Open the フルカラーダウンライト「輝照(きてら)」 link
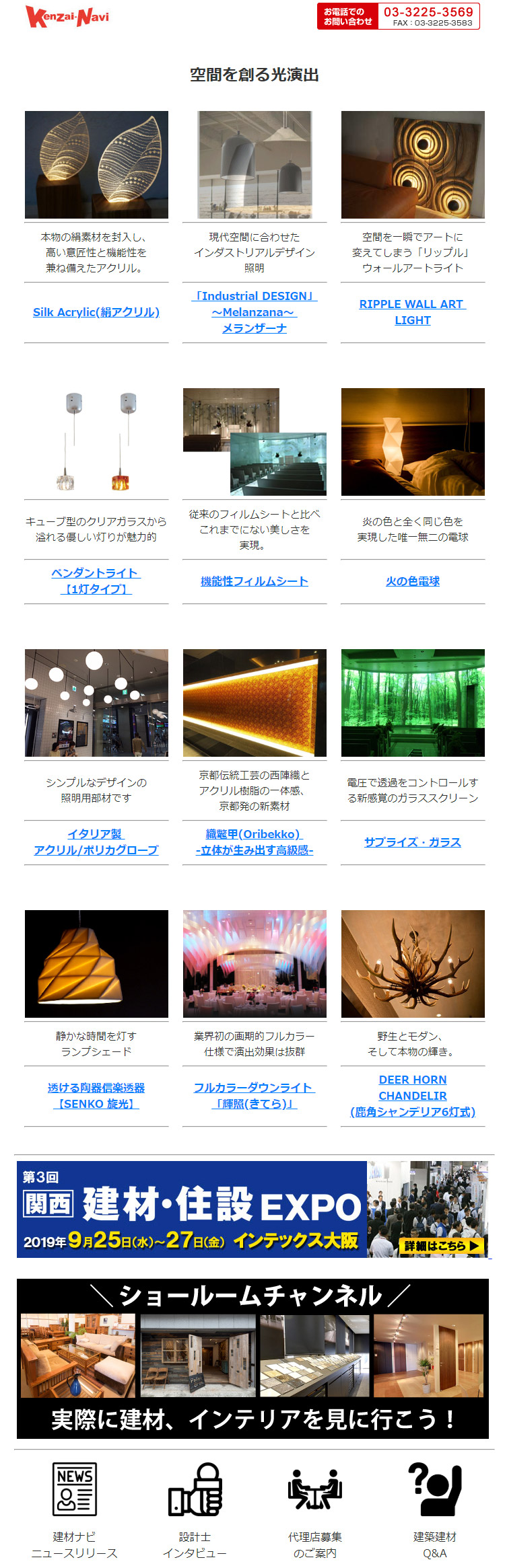 255,1096
